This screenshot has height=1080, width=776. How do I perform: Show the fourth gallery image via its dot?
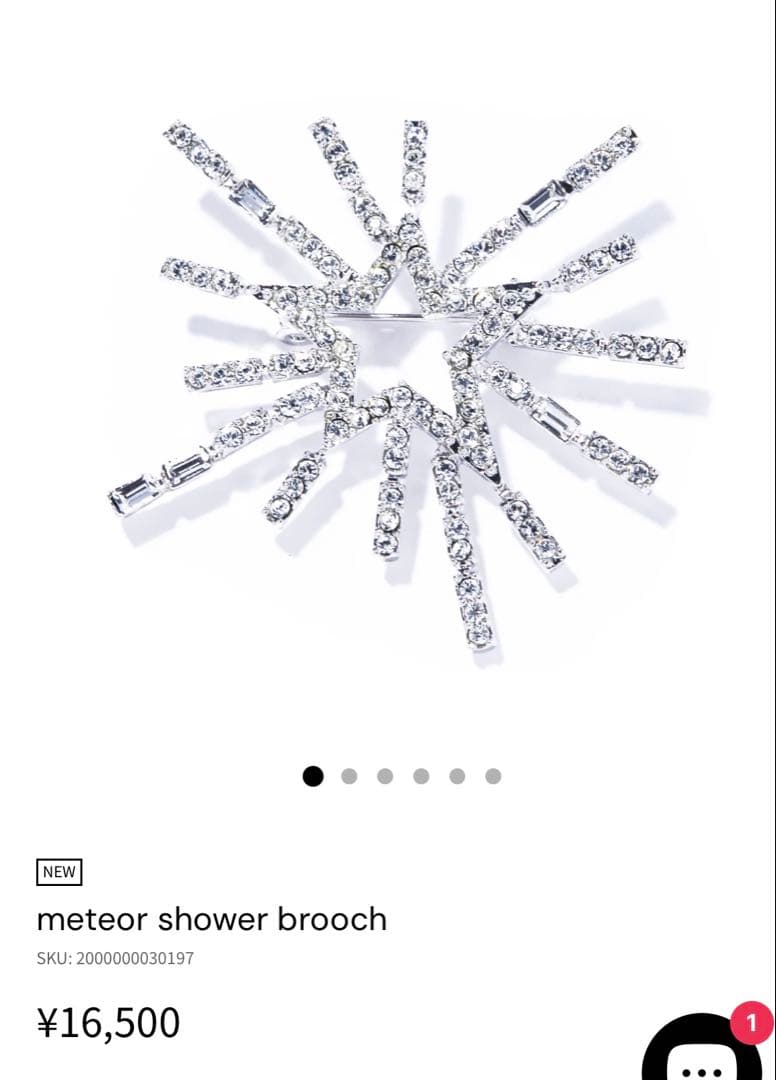(421, 776)
